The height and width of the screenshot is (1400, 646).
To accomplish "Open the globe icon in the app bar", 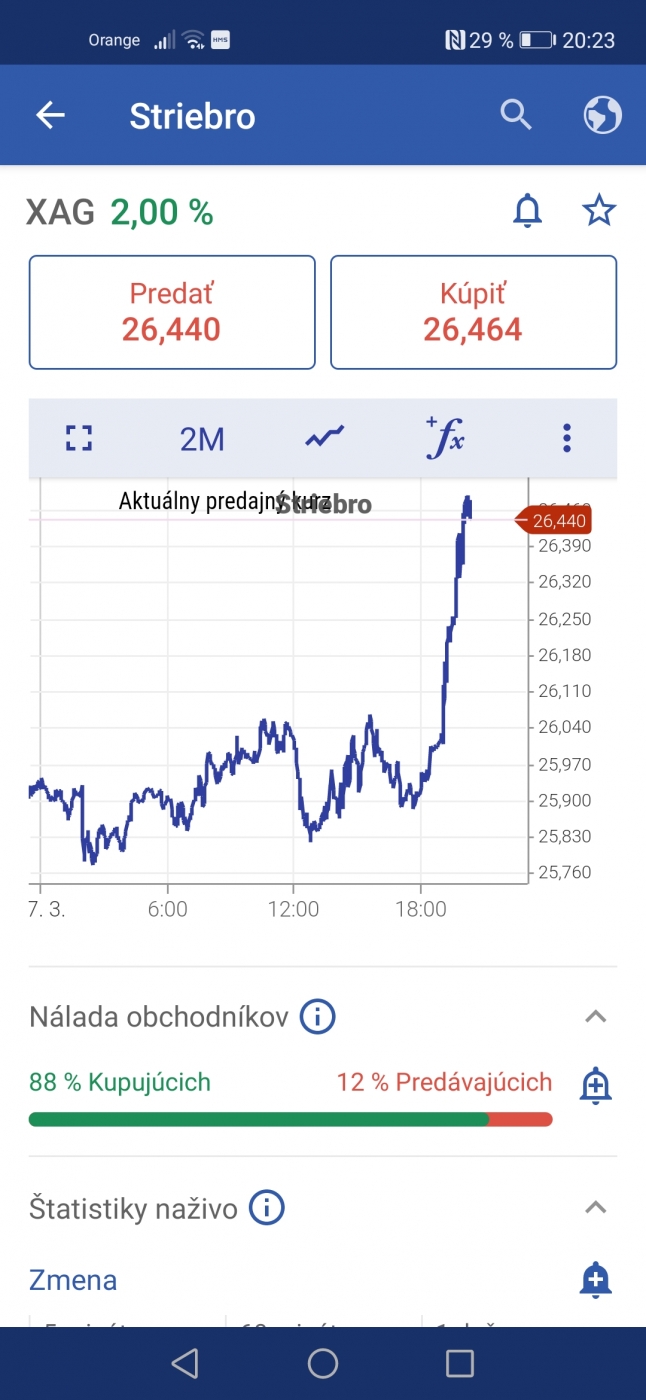I will (x=603, y=116).
